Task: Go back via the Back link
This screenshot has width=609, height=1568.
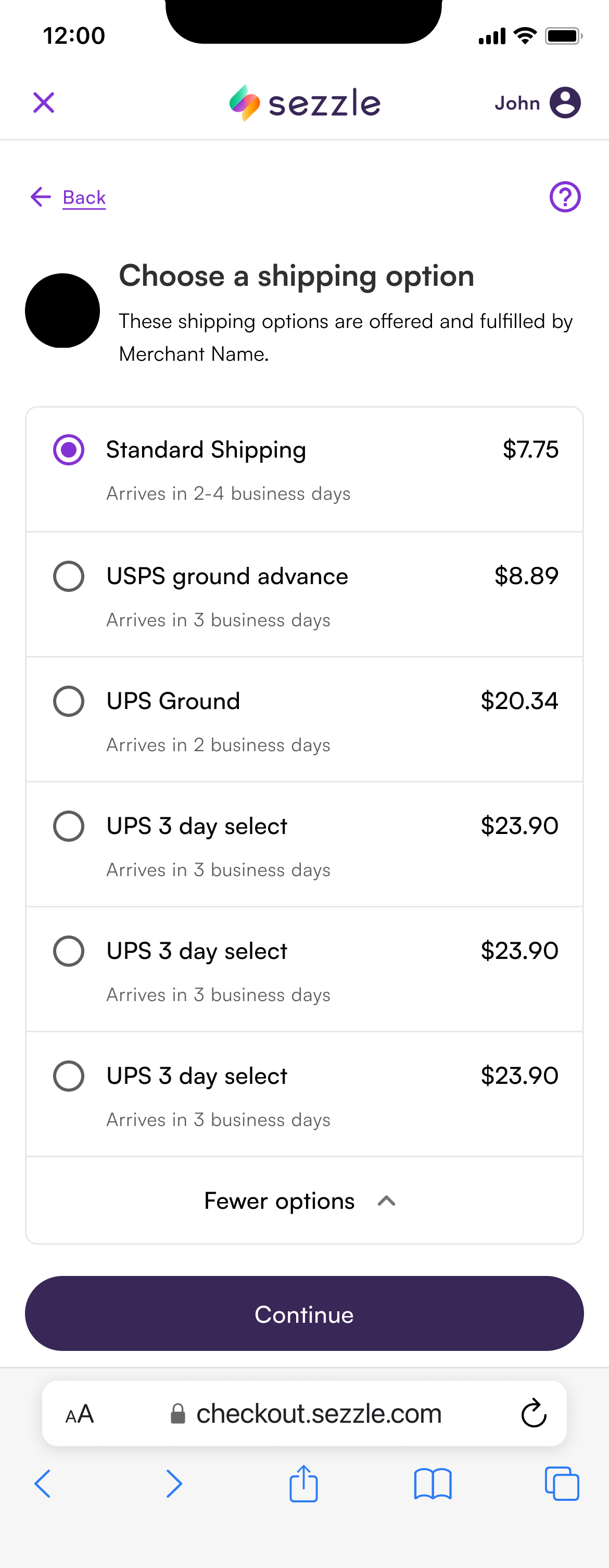Action: click(83, 197)
